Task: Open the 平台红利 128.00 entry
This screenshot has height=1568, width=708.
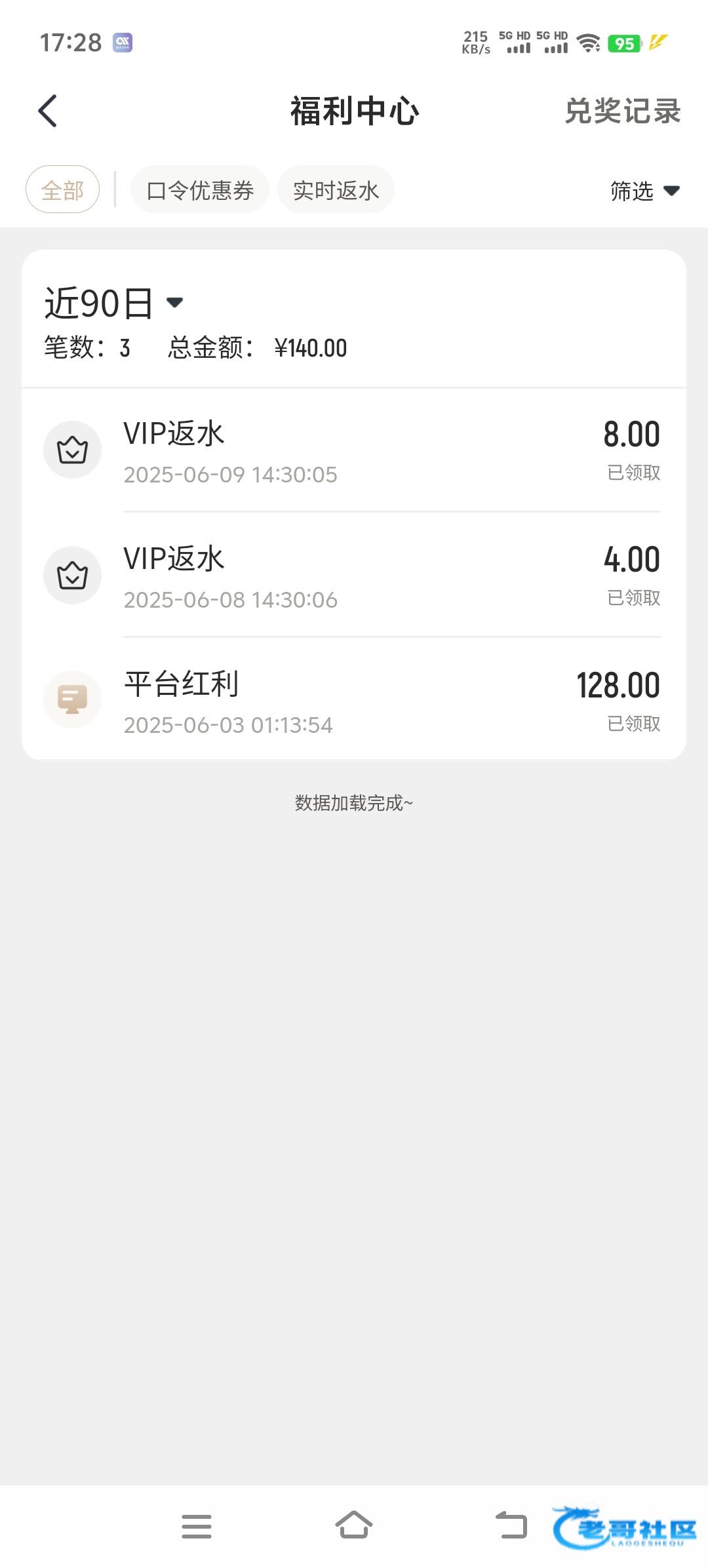Action: tap(354, 699)
